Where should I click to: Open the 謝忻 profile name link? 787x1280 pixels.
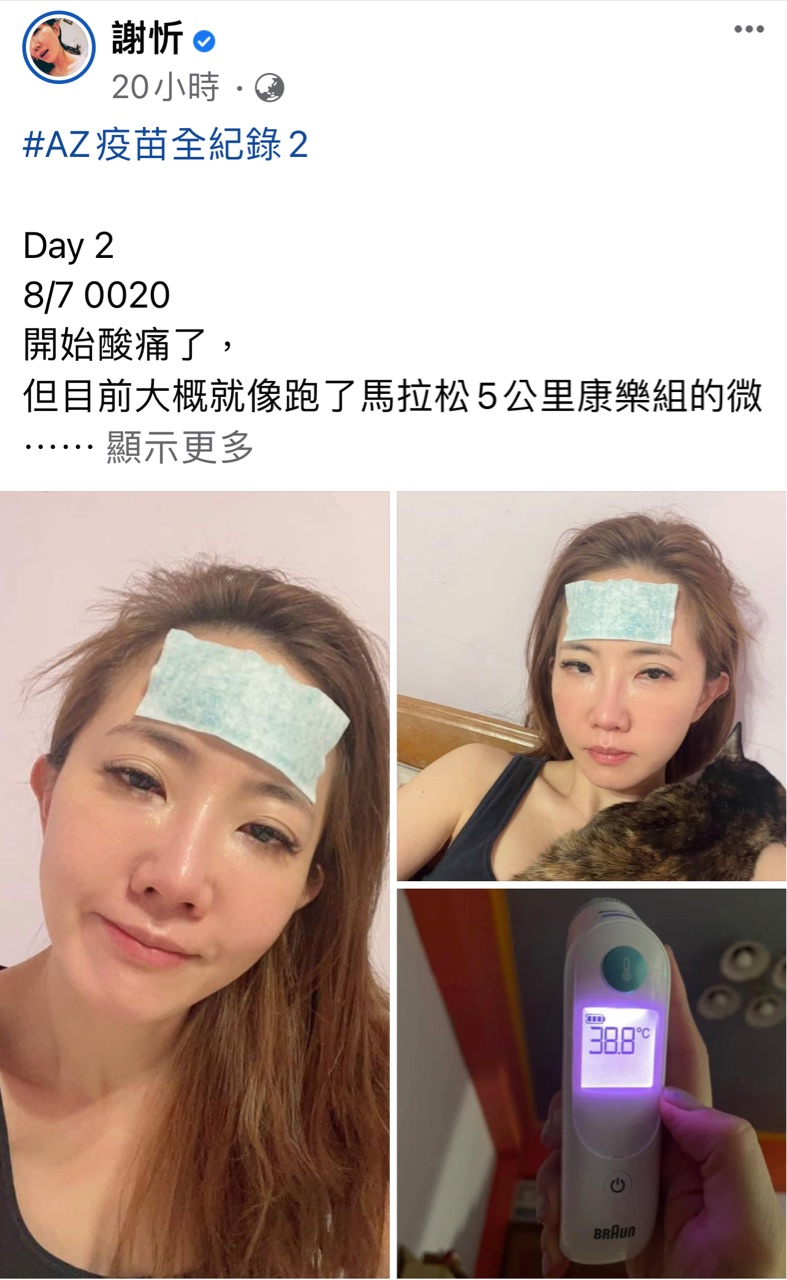[x=146, y=42]
